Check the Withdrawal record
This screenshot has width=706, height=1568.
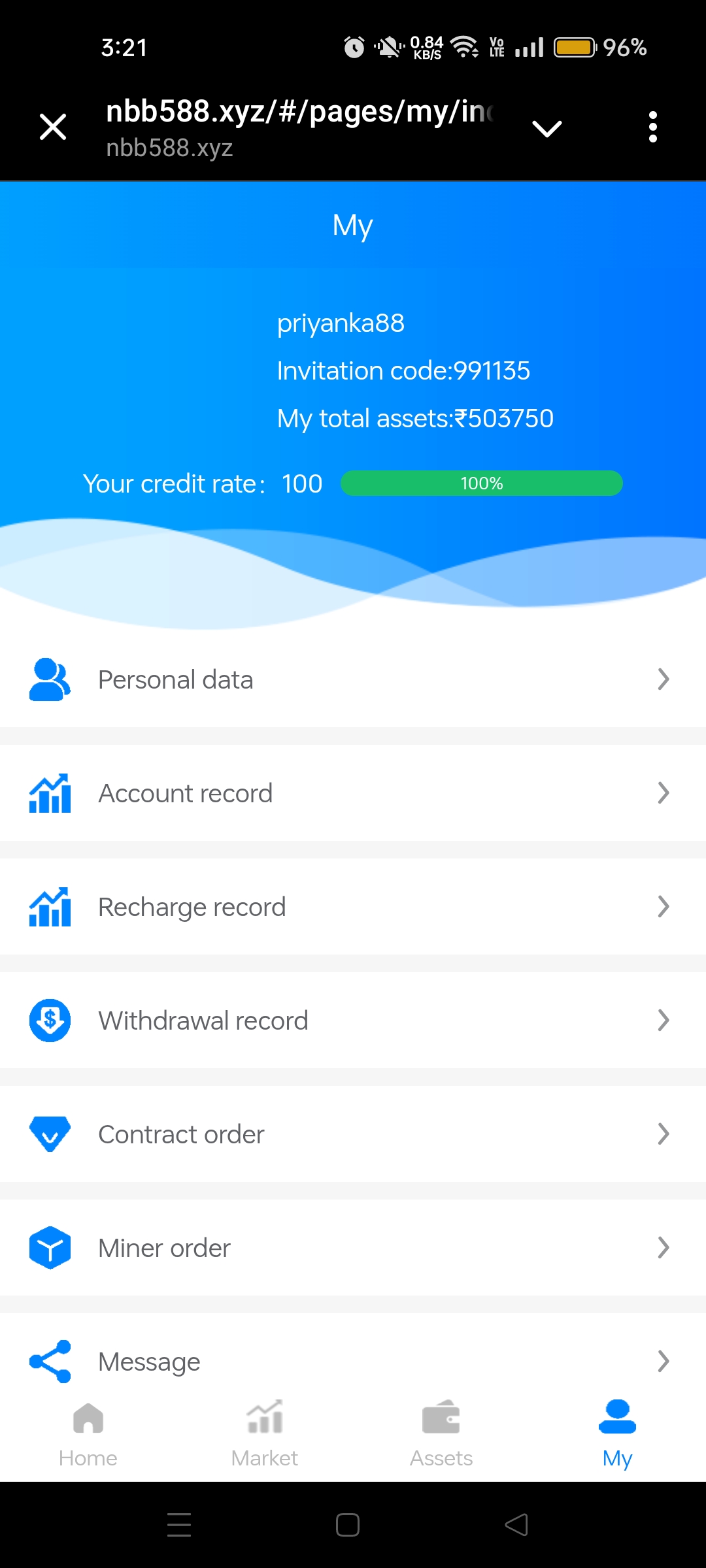coord(353,1021)
